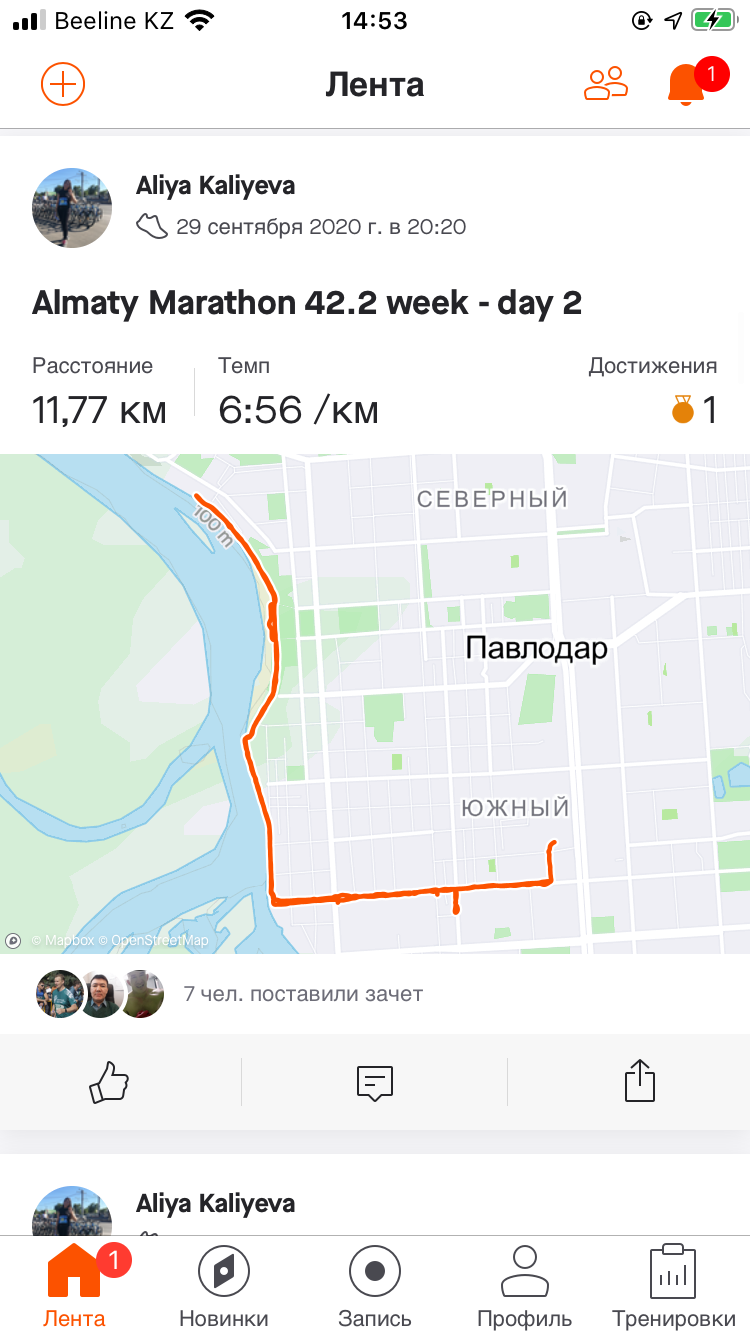Open the notifications bell
This screenshot has height=1334, width=750.
pyautogui.click(x=686, y=84)
